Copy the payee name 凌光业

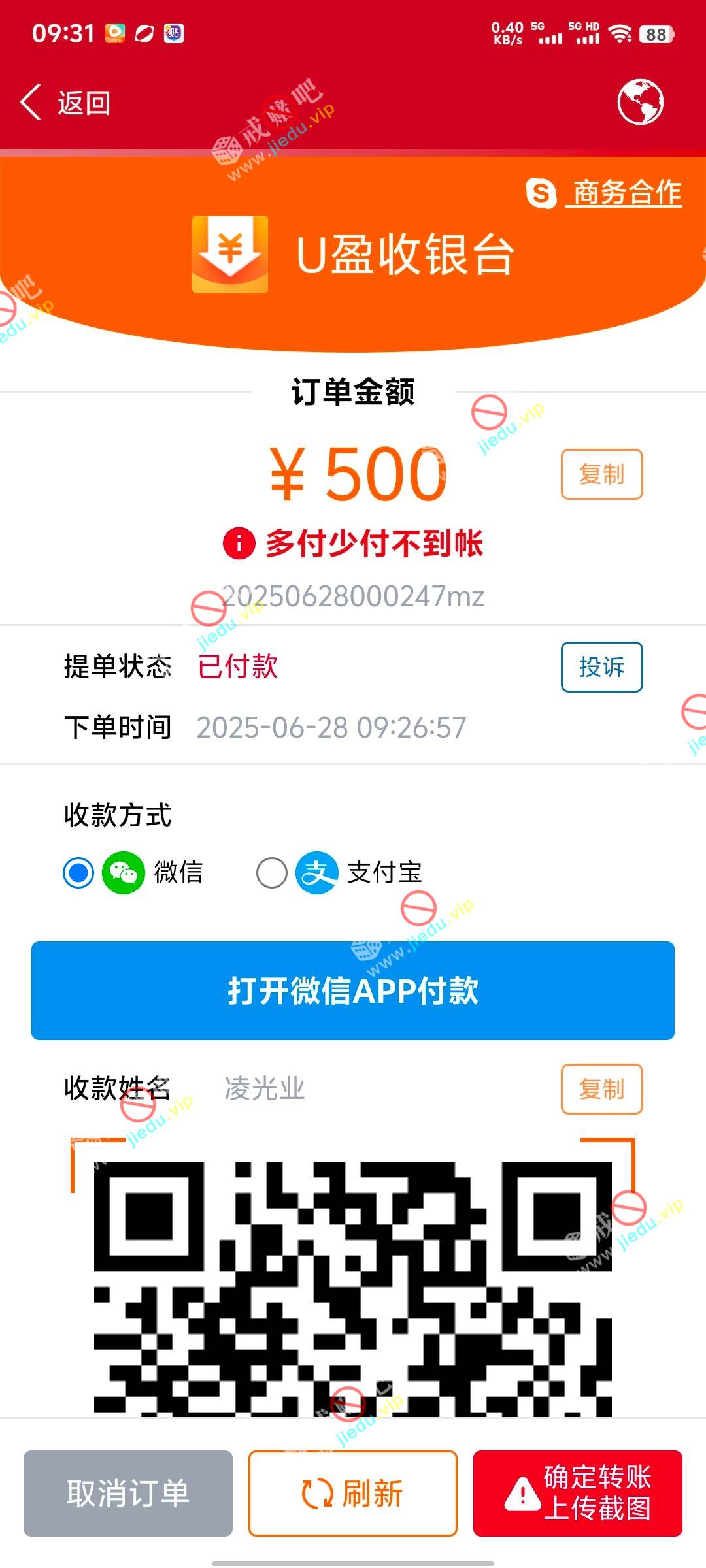(x=601, y=1089)
